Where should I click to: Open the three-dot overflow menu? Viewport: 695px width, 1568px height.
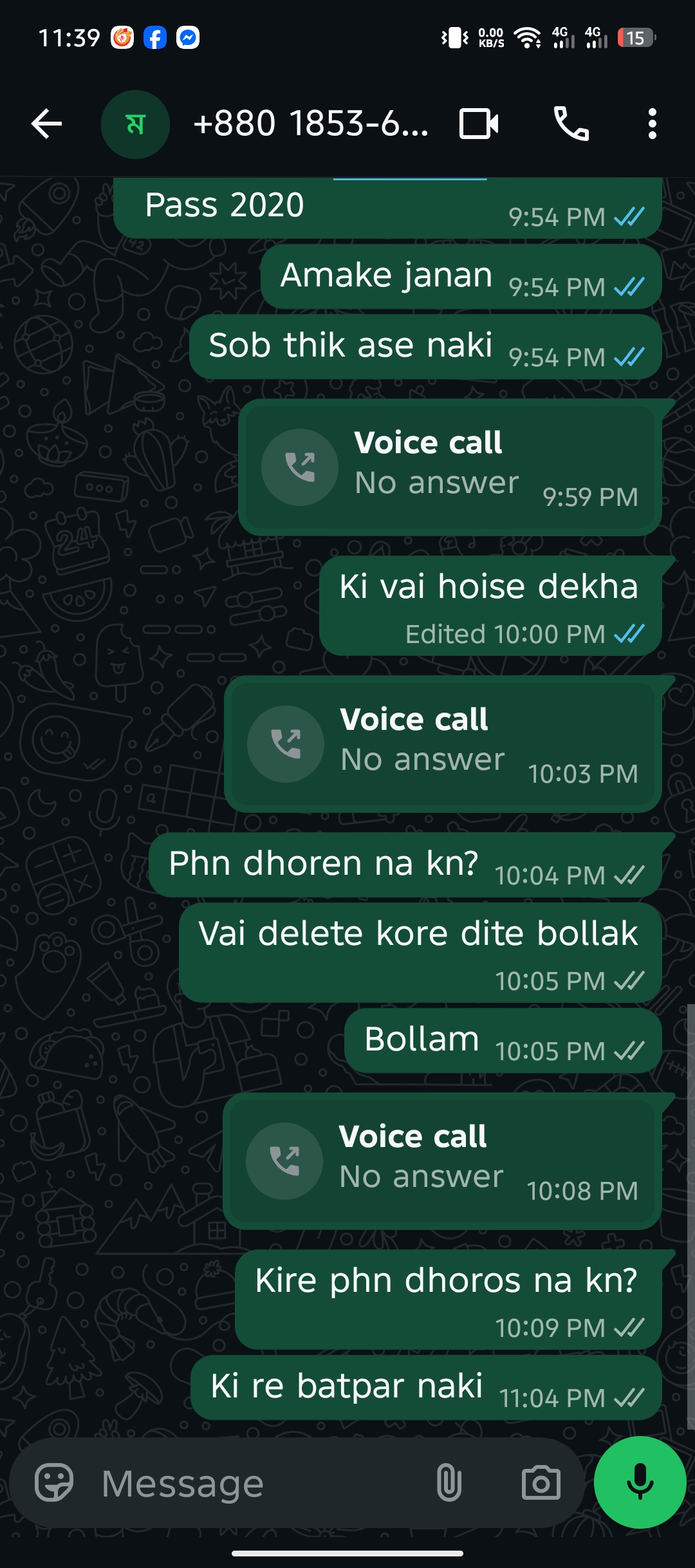[x=652, y=124]
